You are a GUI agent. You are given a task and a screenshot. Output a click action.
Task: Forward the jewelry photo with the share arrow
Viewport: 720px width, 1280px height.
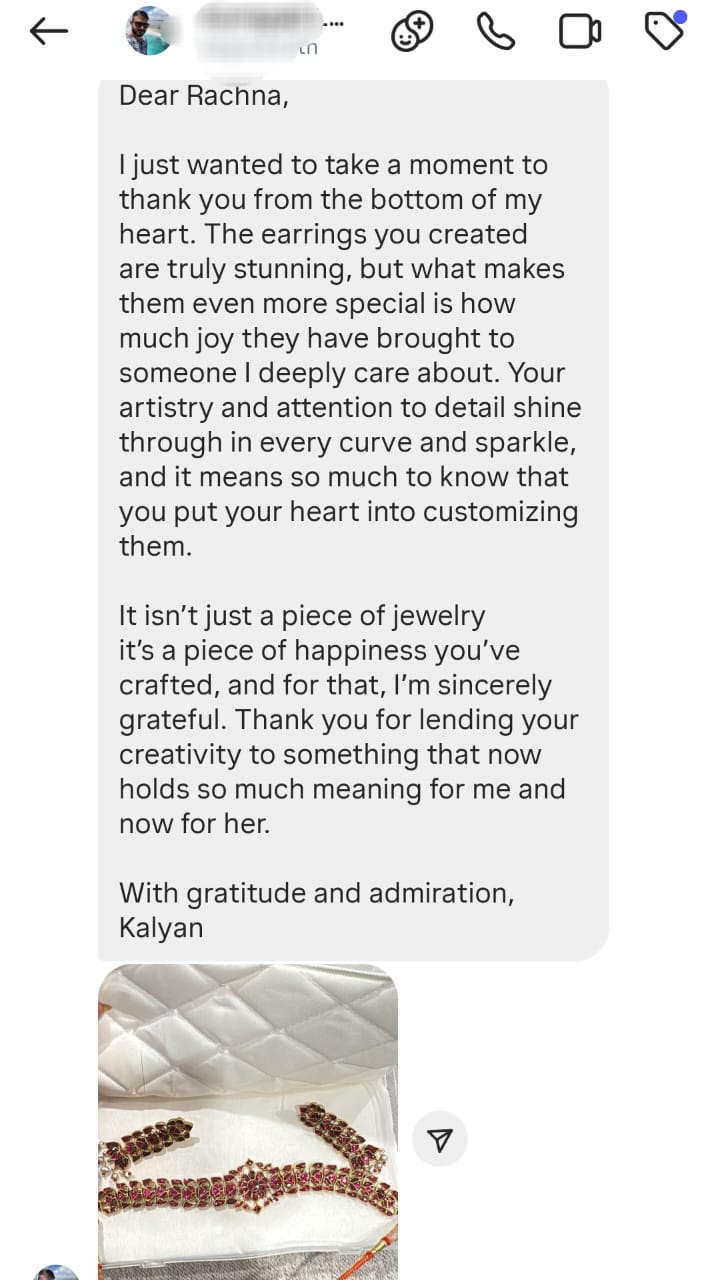point(440,1139)
